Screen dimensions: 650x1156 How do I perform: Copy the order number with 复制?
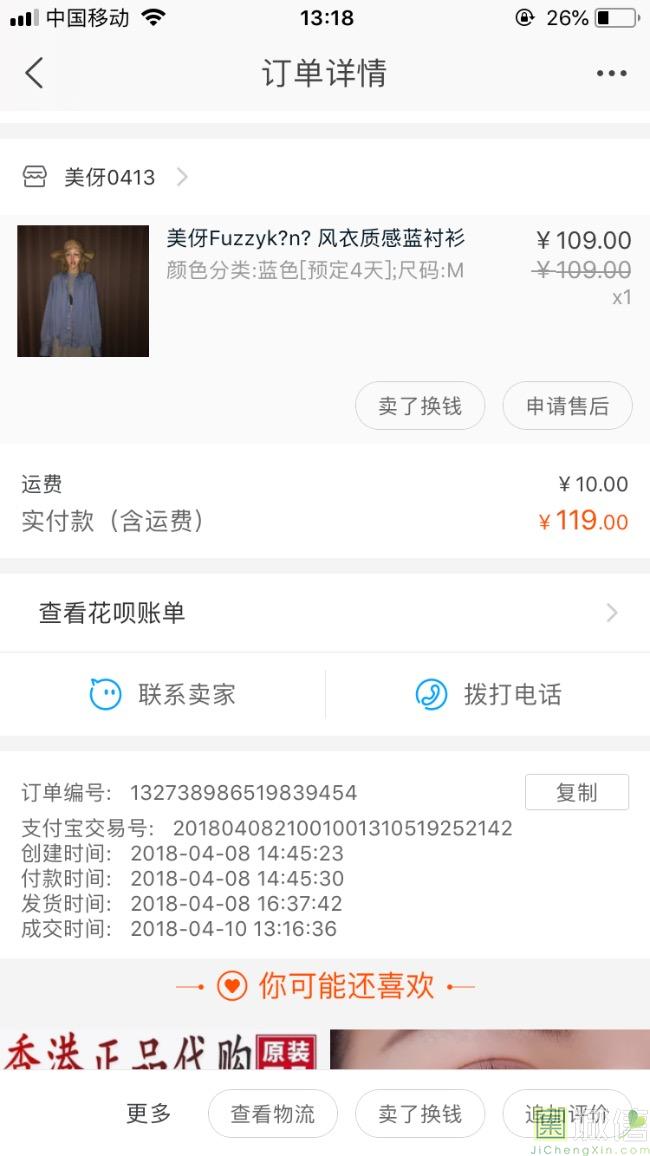576,792
